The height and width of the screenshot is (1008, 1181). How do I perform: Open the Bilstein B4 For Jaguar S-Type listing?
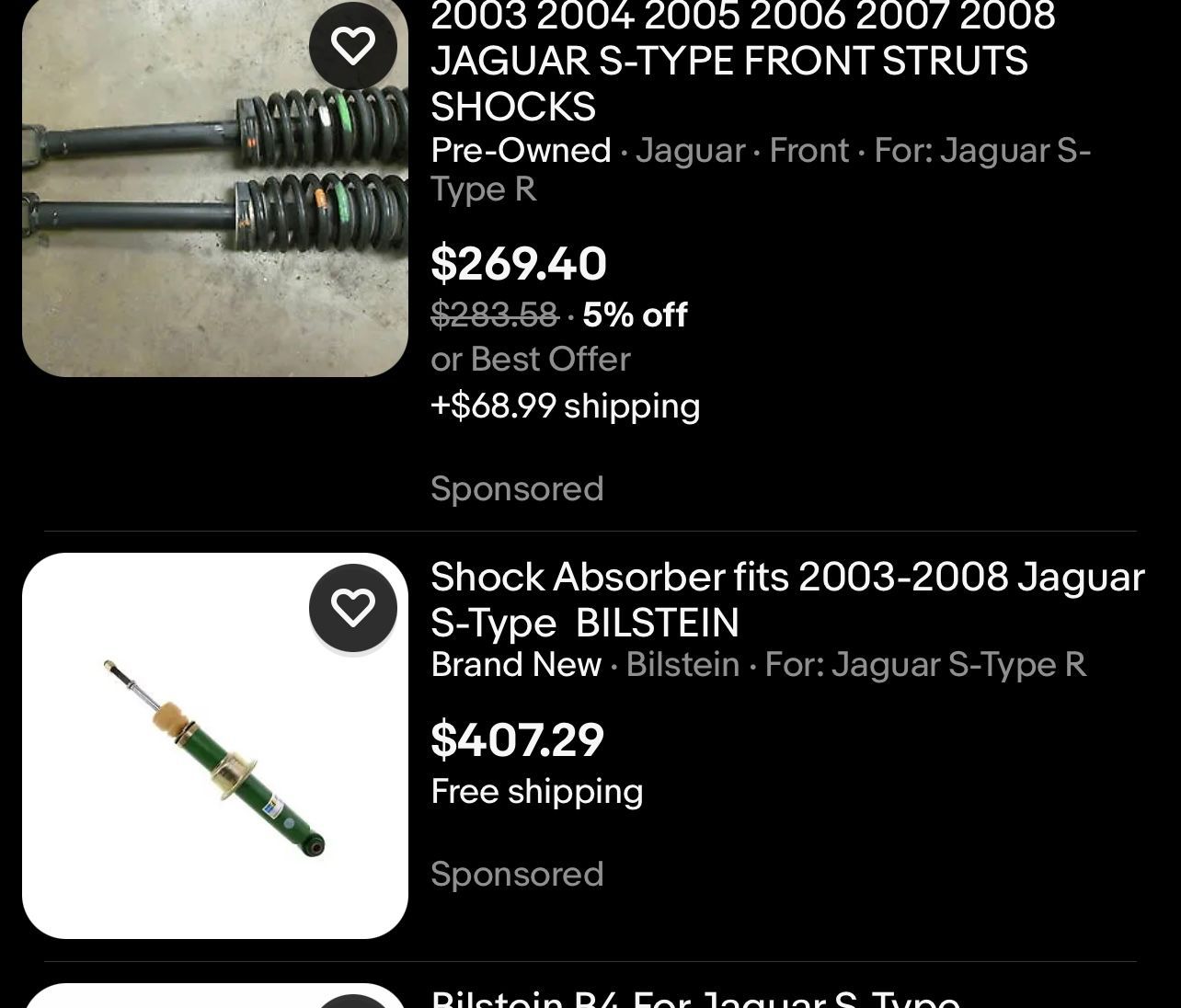pos(695,999)
